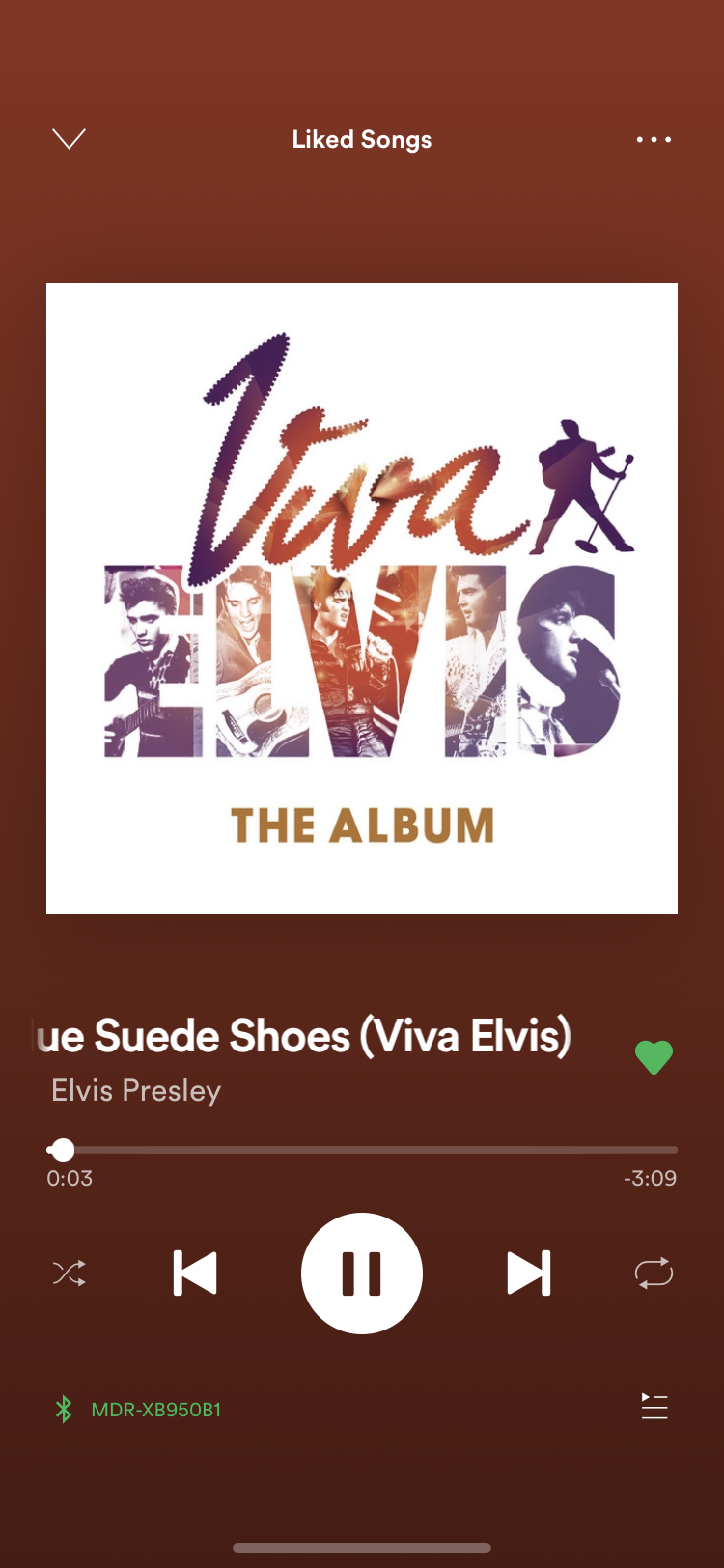The height and width of the screenshot is (1568, 724).
Task: Open the MDR-XB950B1 device picker
Action: 138,1410
